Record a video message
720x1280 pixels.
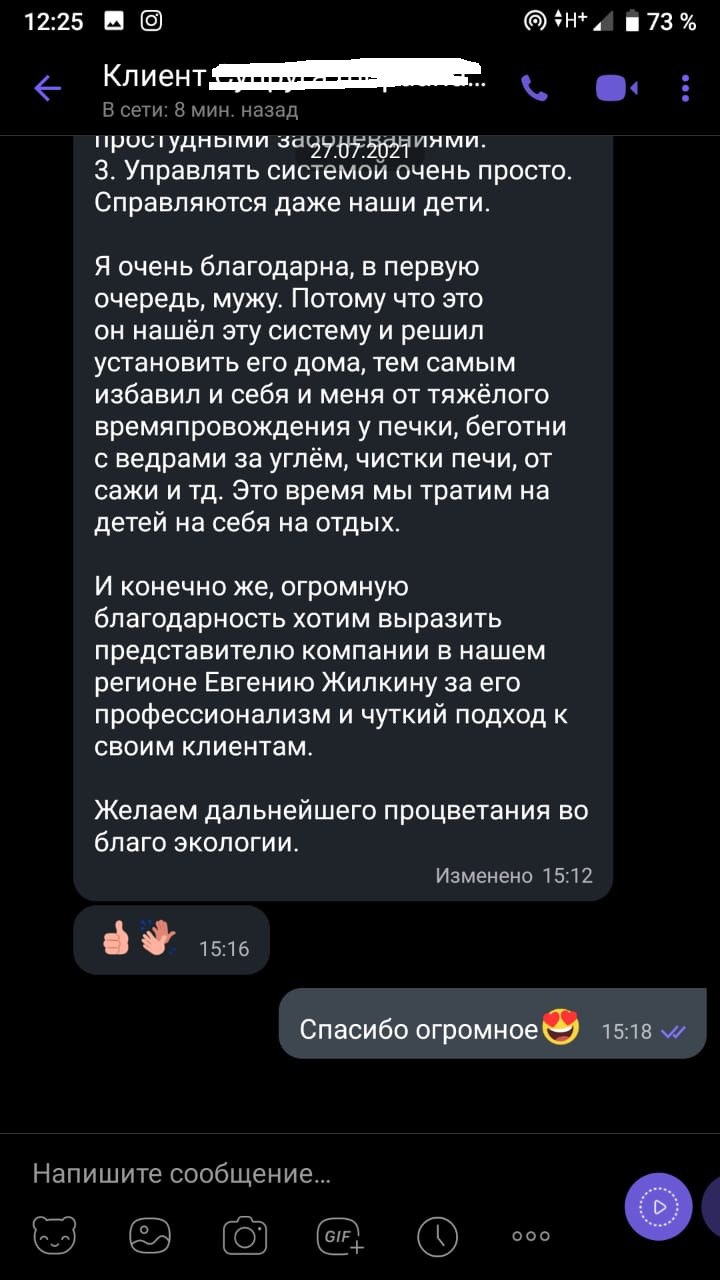pos(658,1207)
